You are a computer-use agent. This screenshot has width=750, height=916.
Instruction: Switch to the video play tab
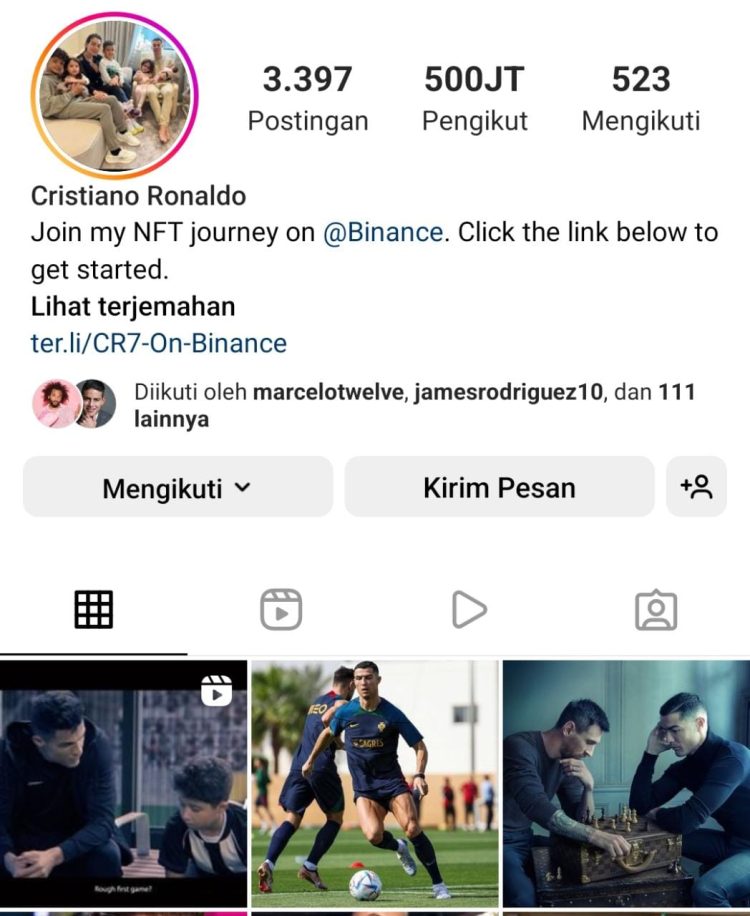point(468,609)
